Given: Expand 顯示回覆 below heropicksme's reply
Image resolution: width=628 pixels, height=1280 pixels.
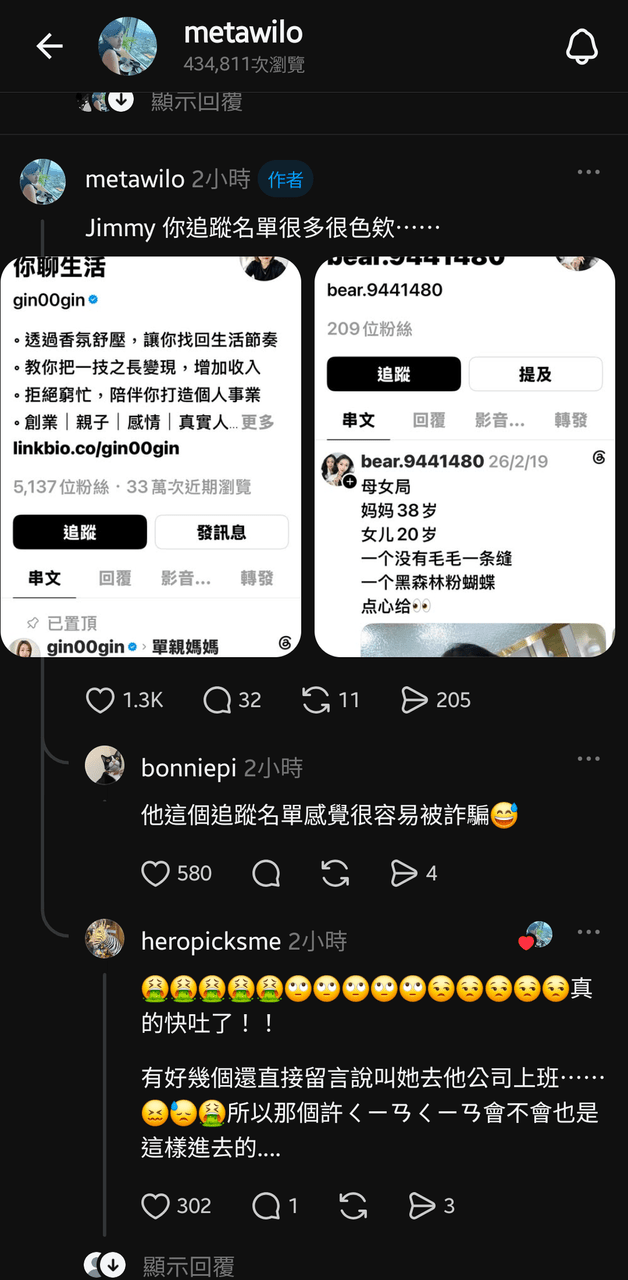Looking at the screenshot, I should tap(188, 1265).
